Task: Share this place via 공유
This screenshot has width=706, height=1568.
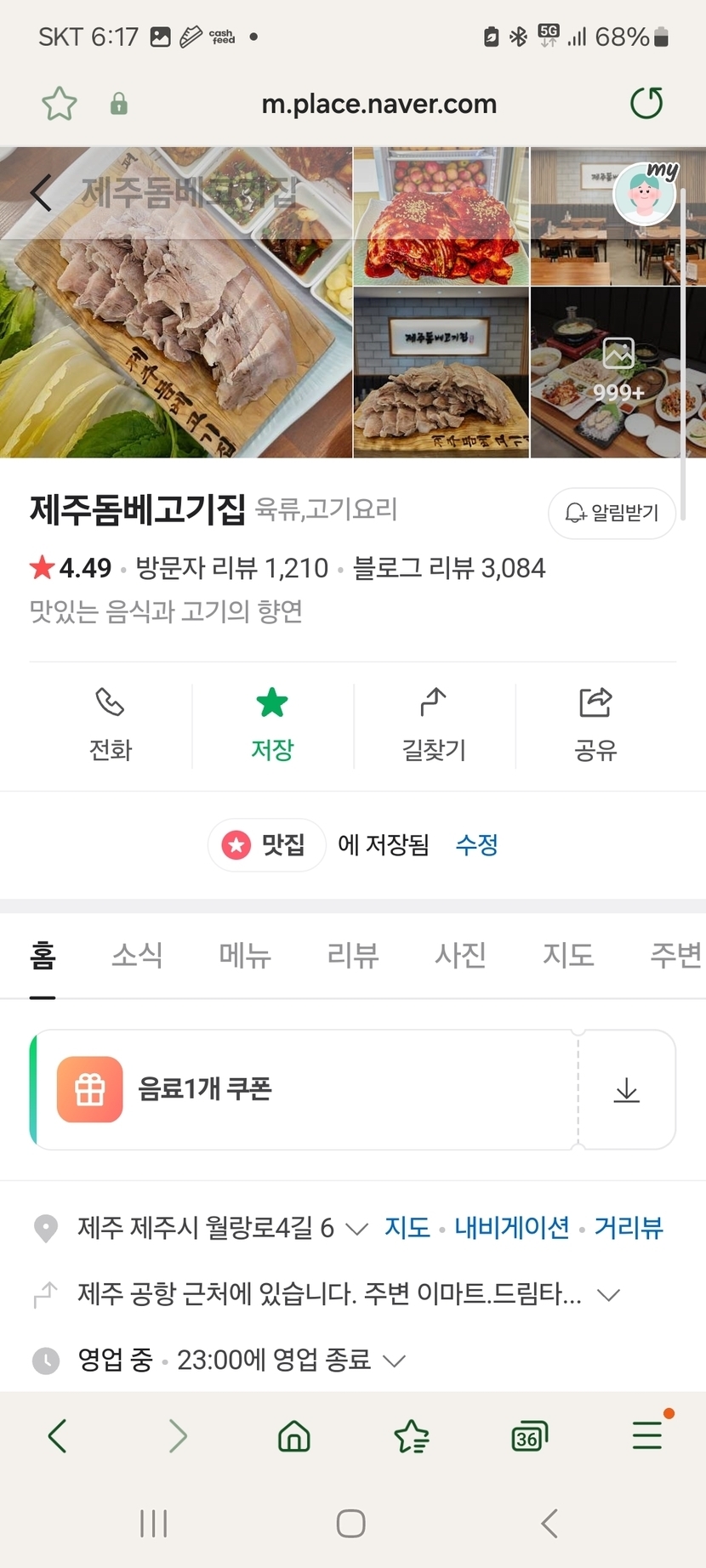Action: pos(595,725)
